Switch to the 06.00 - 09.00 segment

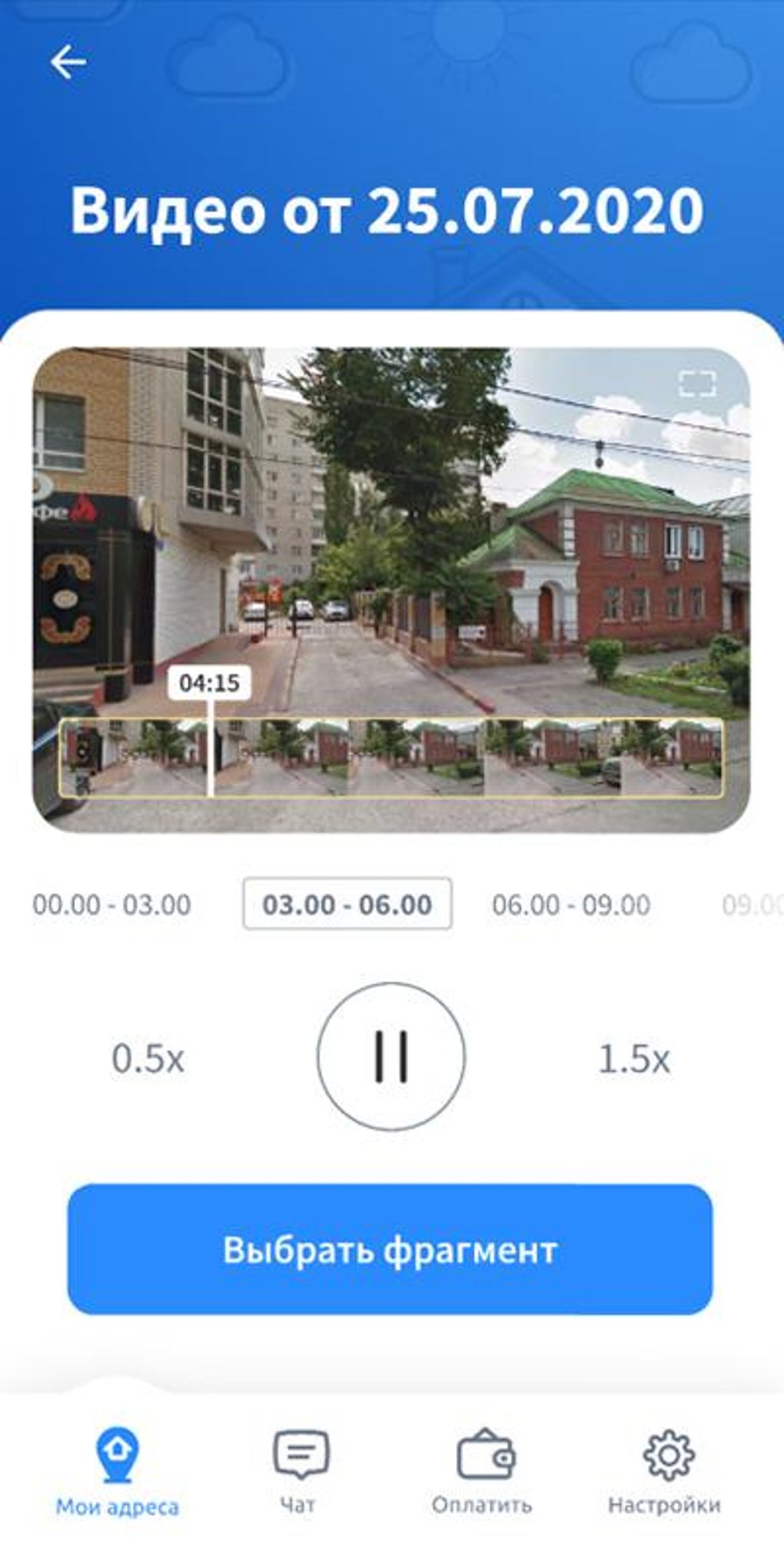(x=571, y=905)
